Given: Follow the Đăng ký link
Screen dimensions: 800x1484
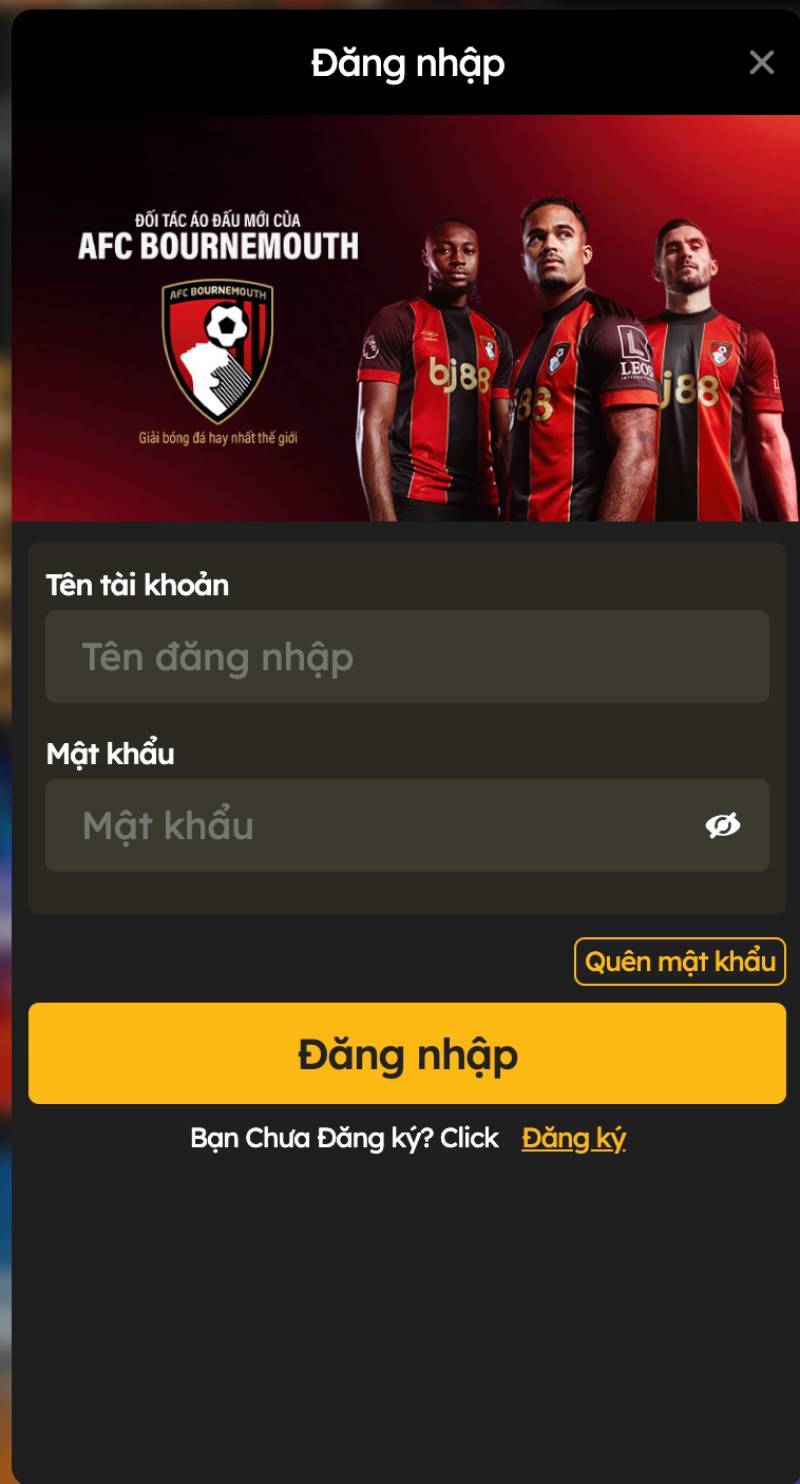Looking at the screenshot, I should pos(573,1138).
